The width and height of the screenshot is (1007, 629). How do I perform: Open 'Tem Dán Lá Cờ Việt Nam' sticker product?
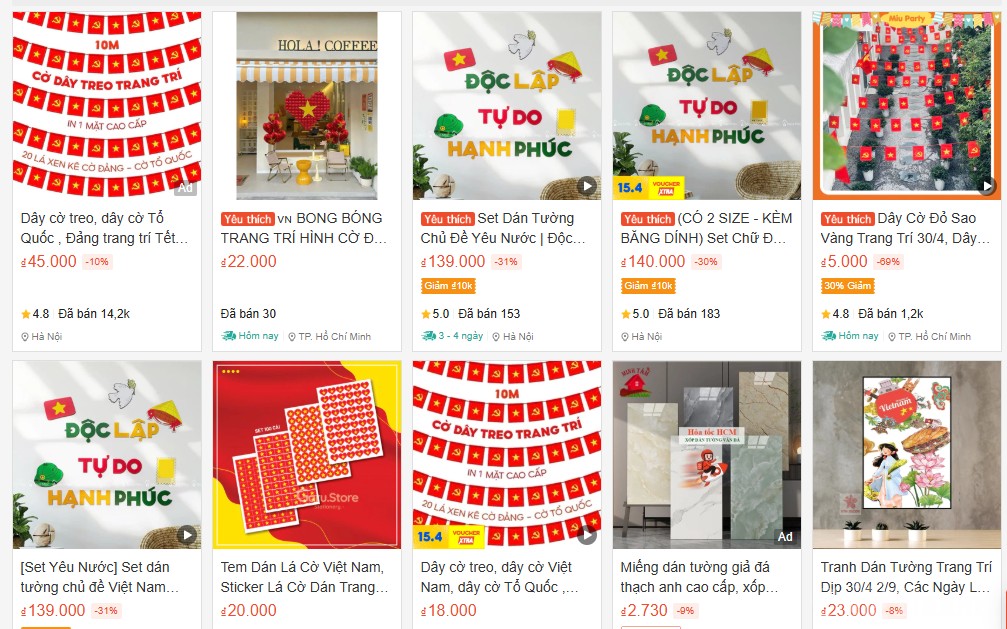click(x=307, y=577)
